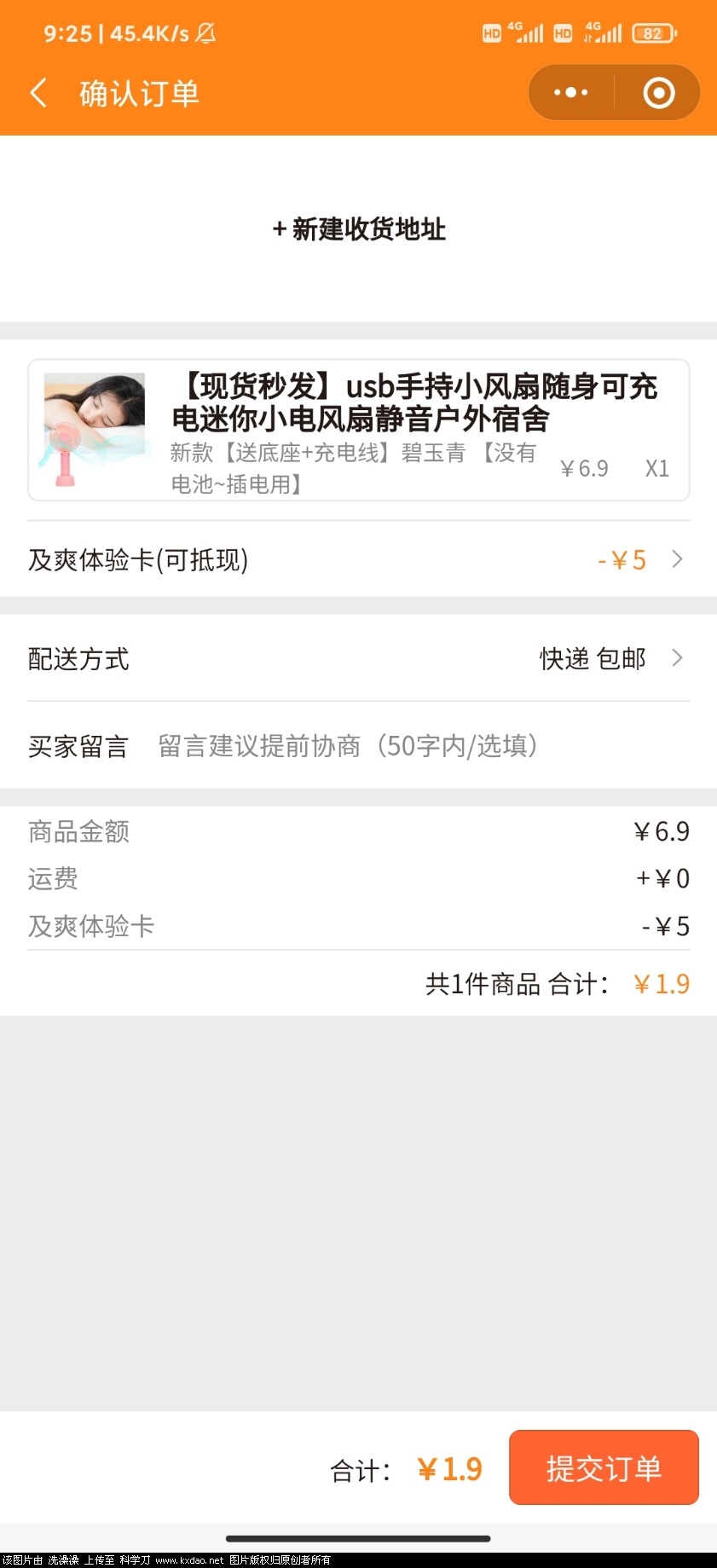
Task: Click the back arrow to leave 确认订单
Action: (38, 92)
